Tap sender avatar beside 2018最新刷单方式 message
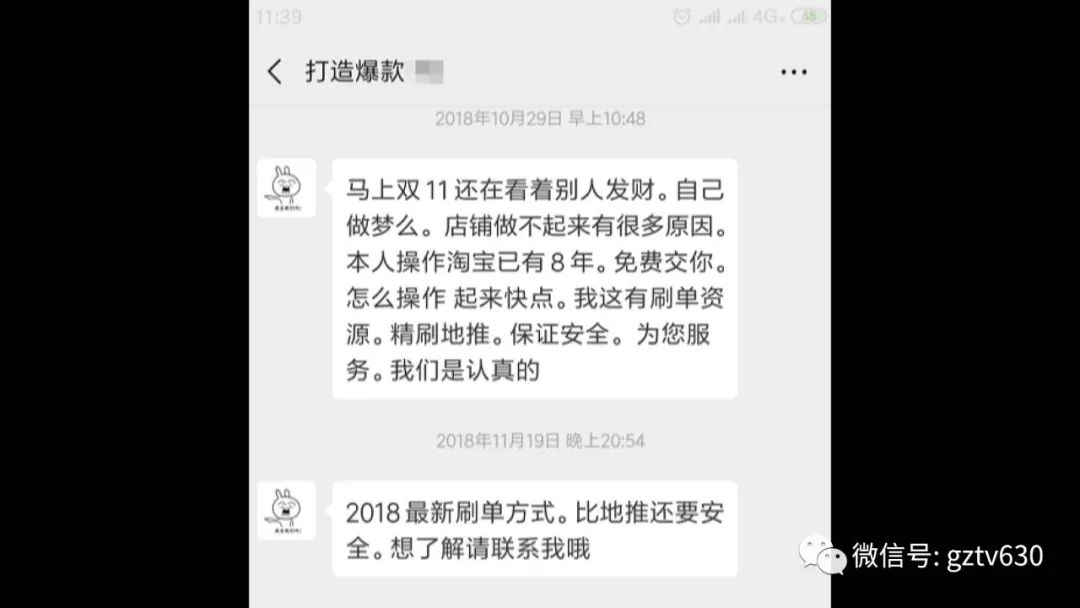The width and height of the screenshot is (1080, 608). pos(287,510)
